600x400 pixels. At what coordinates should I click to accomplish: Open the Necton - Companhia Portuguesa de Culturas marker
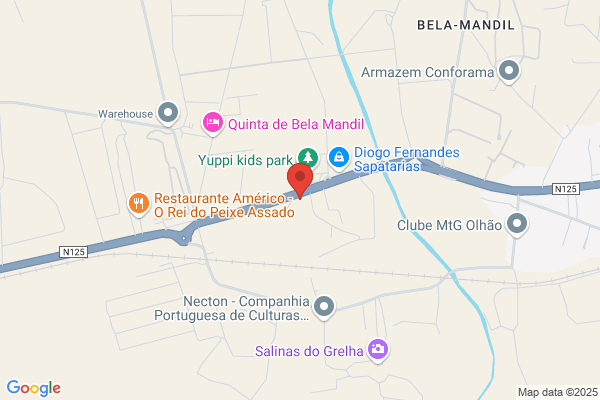(324, 308)
